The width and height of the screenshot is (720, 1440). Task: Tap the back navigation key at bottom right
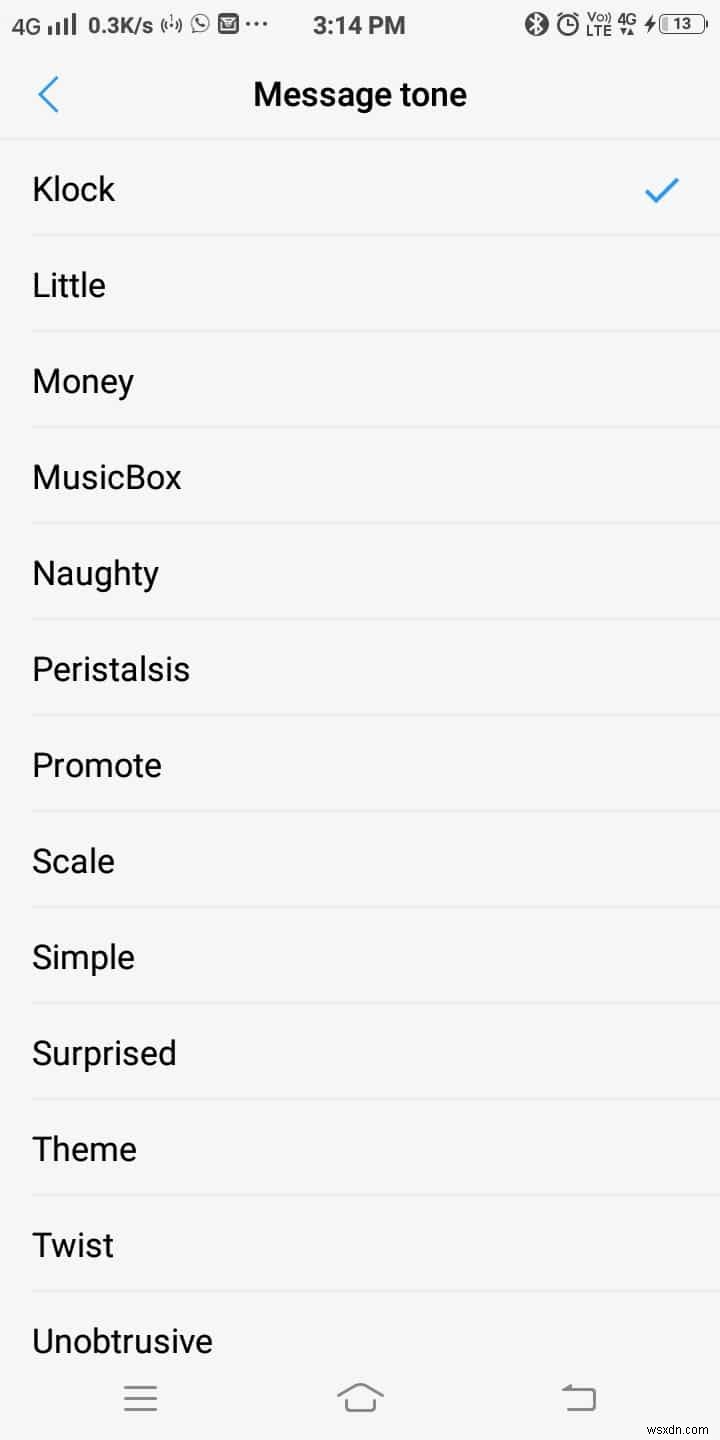[579, 1397]
